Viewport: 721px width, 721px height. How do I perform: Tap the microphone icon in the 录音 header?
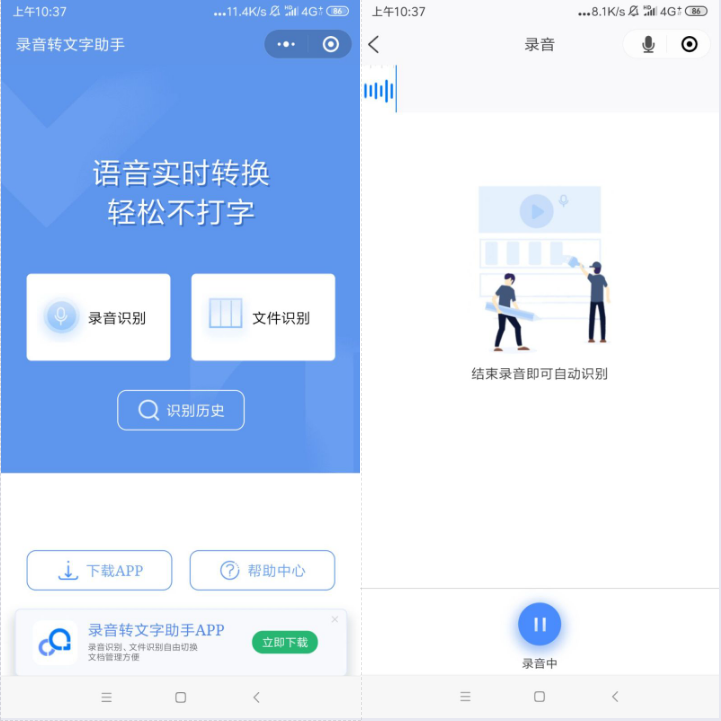648,44
